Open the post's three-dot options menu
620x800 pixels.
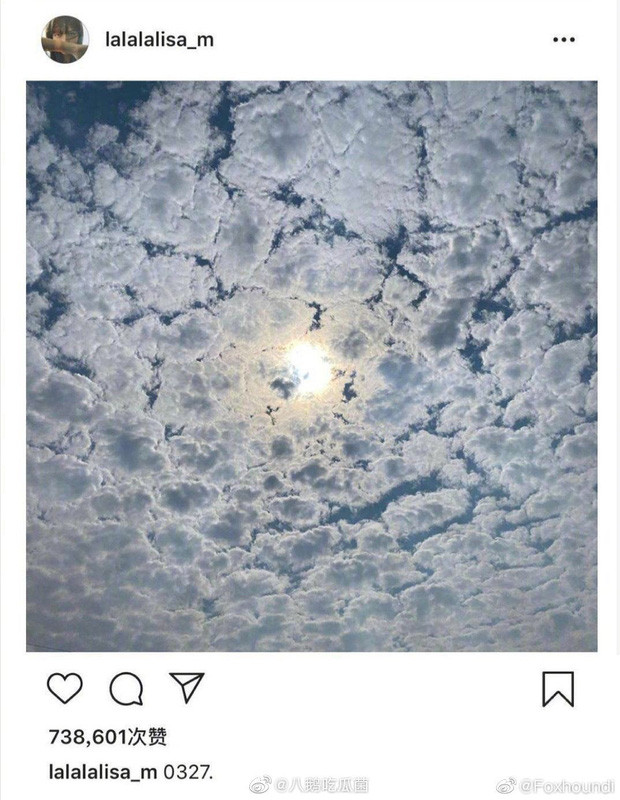click(x=564, y=40)
